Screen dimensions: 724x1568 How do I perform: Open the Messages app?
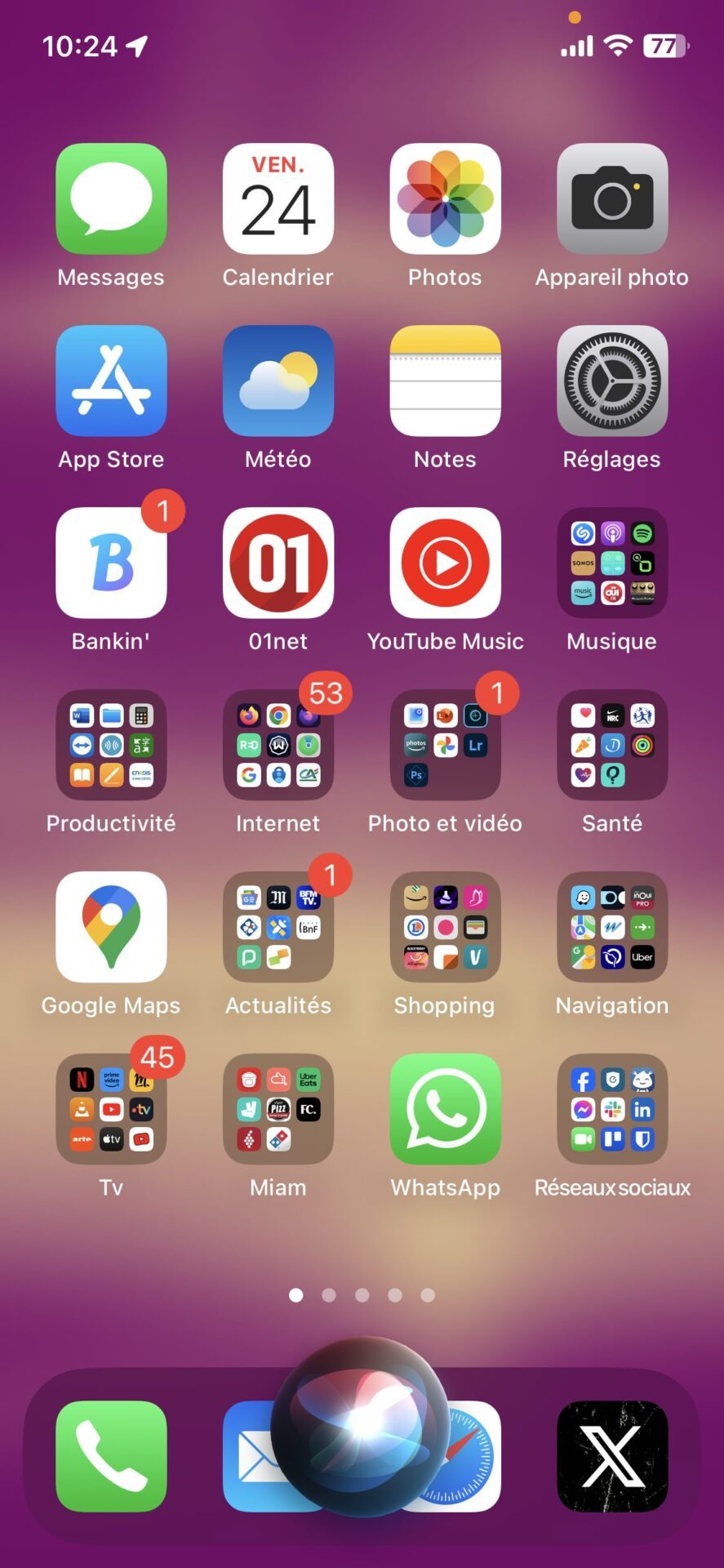(x=111, y=198)
